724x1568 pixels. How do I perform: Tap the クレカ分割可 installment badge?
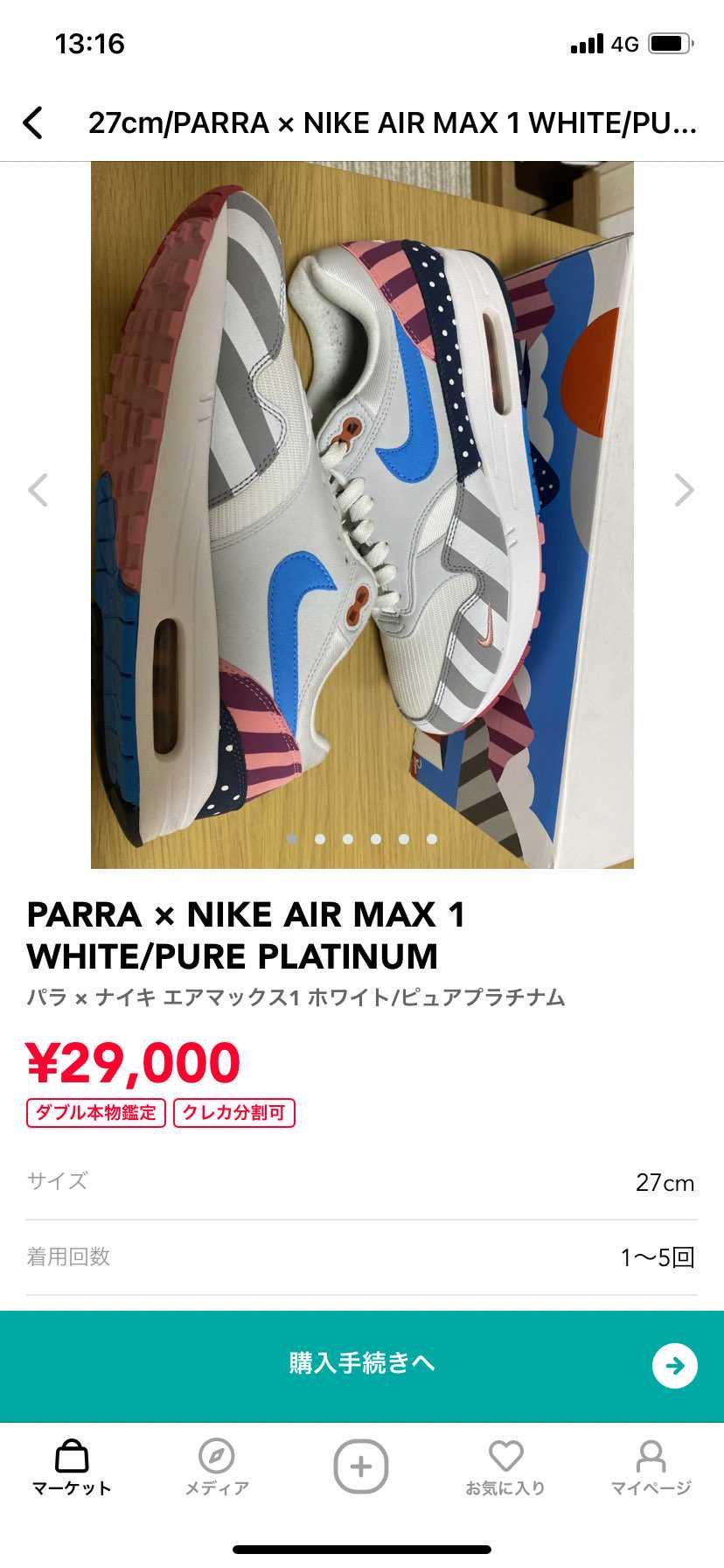pyautogui.click(x=234, y=1112)
